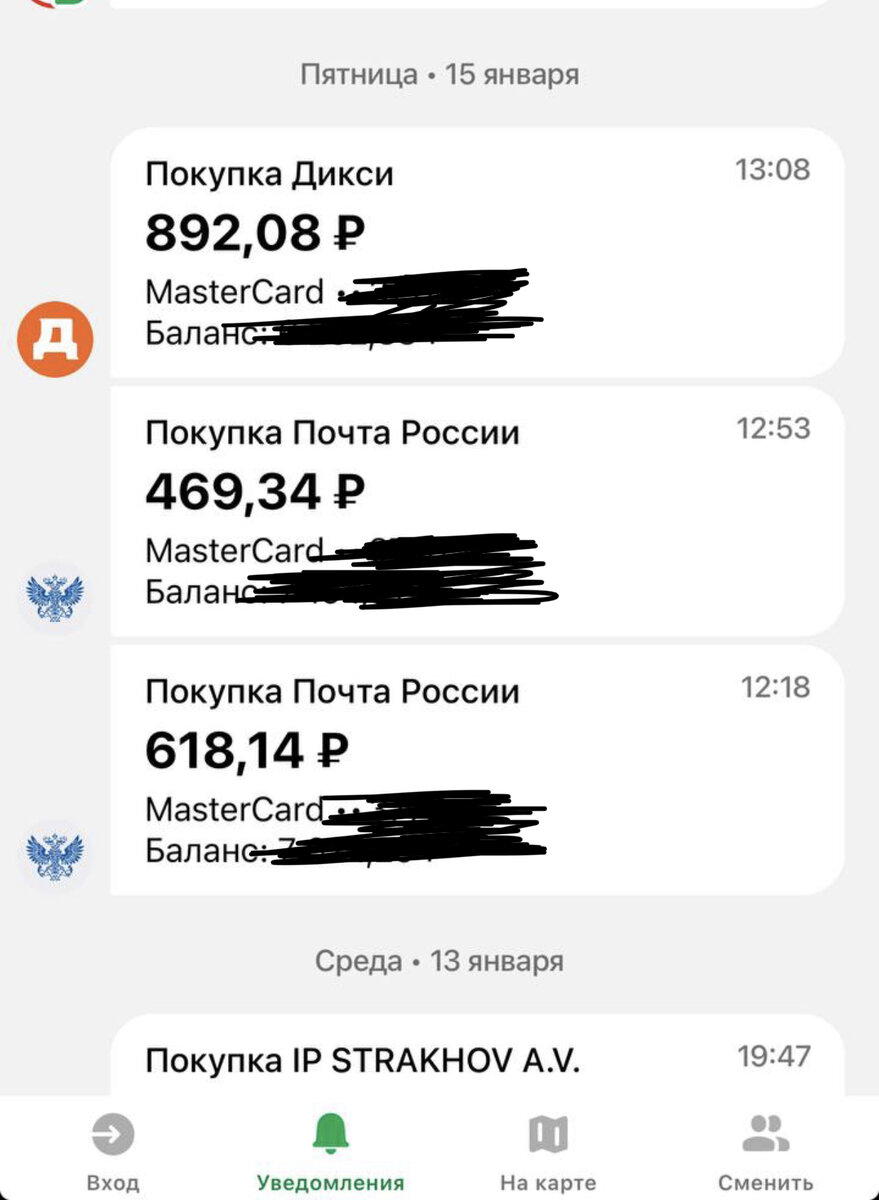Select the Среда 13 января date header
The height and width of the screenshot is (1200, 879).
point(438,961)
